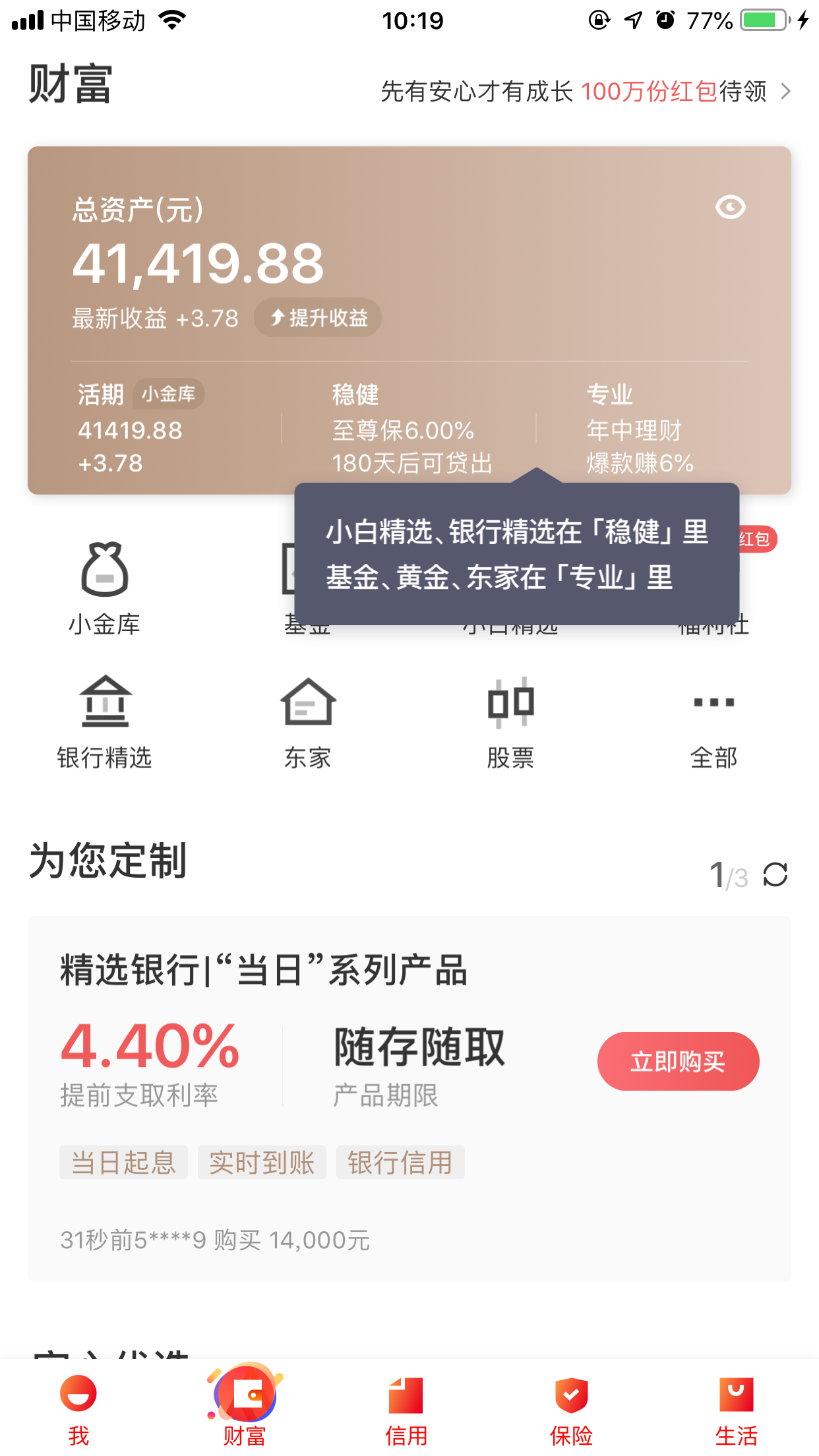The image size is (819, 1456).
Task: Tap the 提升收益 button
Action: [x=318, y=318]
